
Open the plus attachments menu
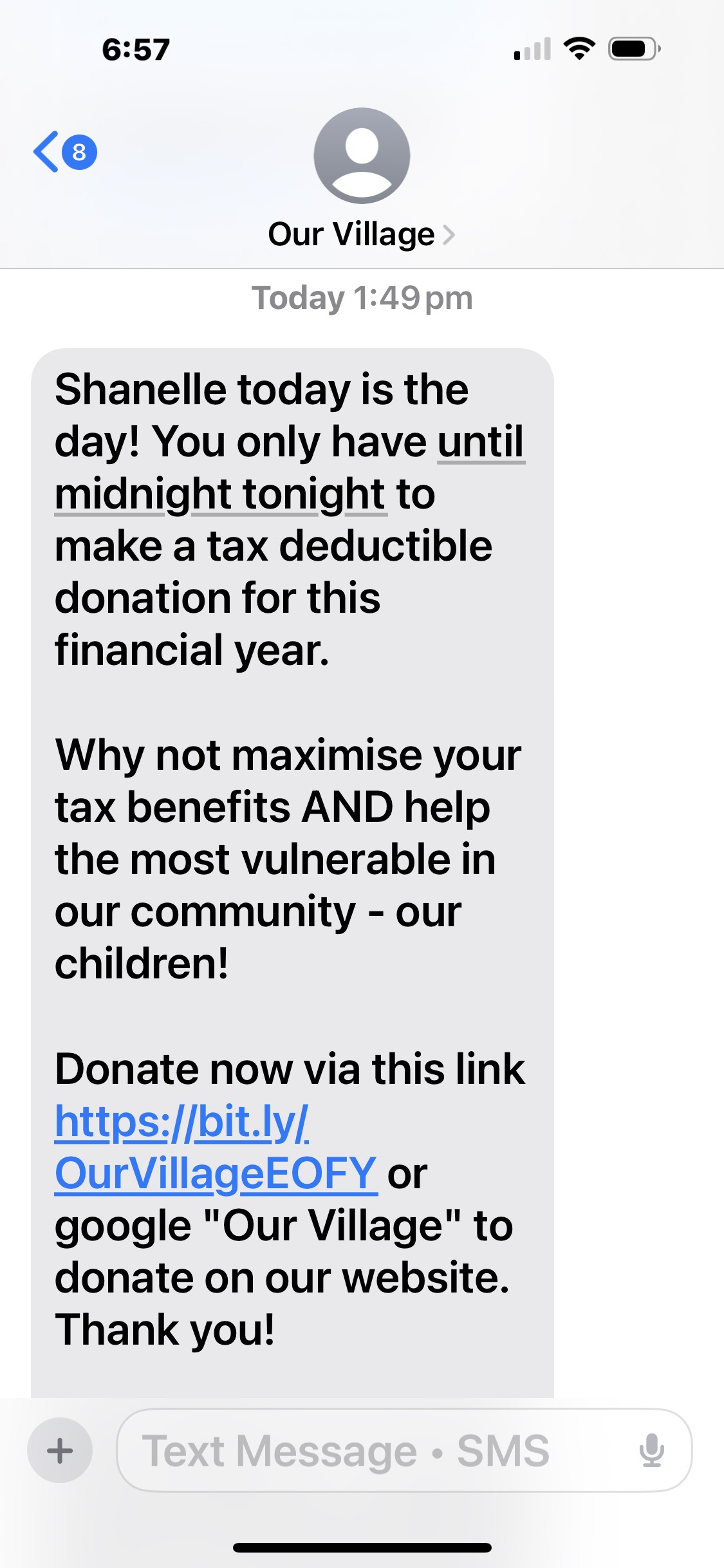[60, 1450]
